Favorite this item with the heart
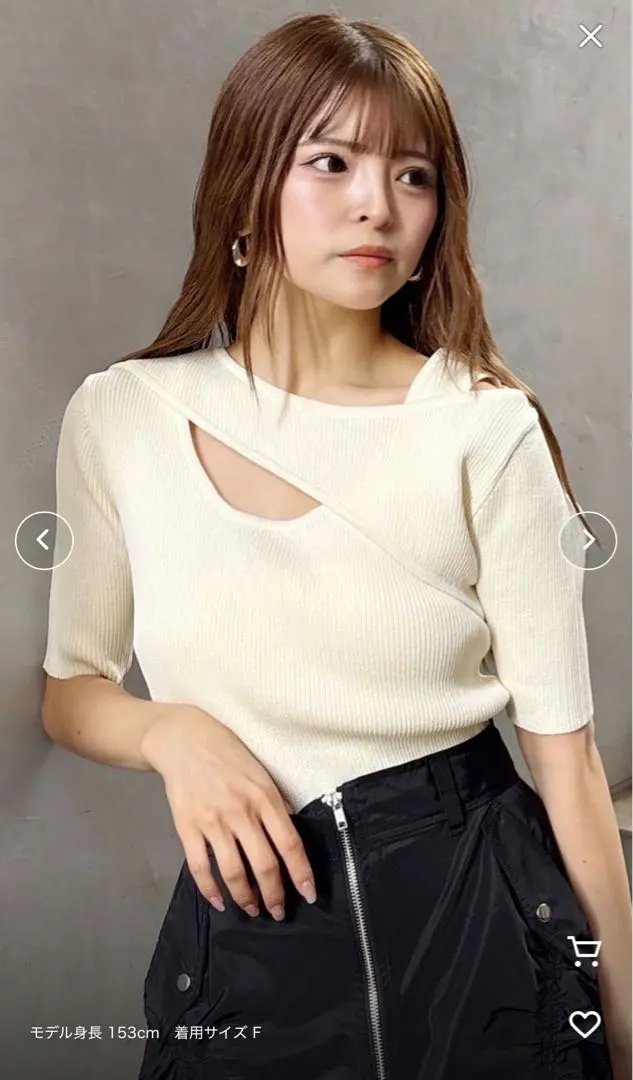633x1080 pixels. [584, 1024]
